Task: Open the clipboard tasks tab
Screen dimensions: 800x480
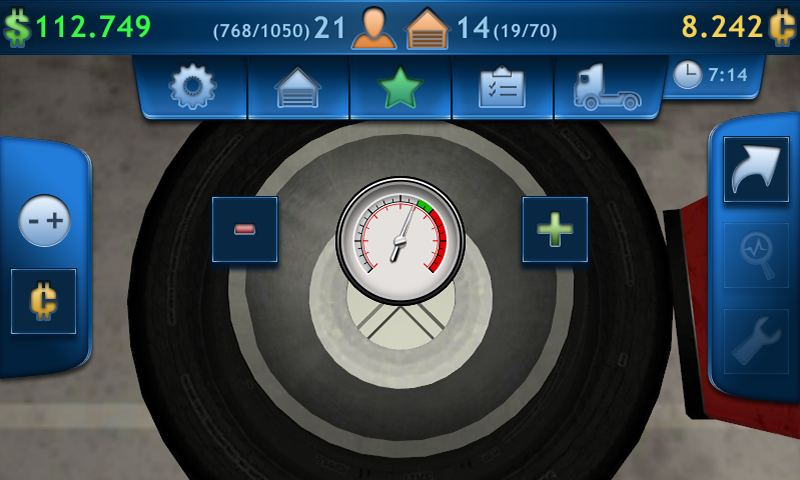Action: coord(502,88)
